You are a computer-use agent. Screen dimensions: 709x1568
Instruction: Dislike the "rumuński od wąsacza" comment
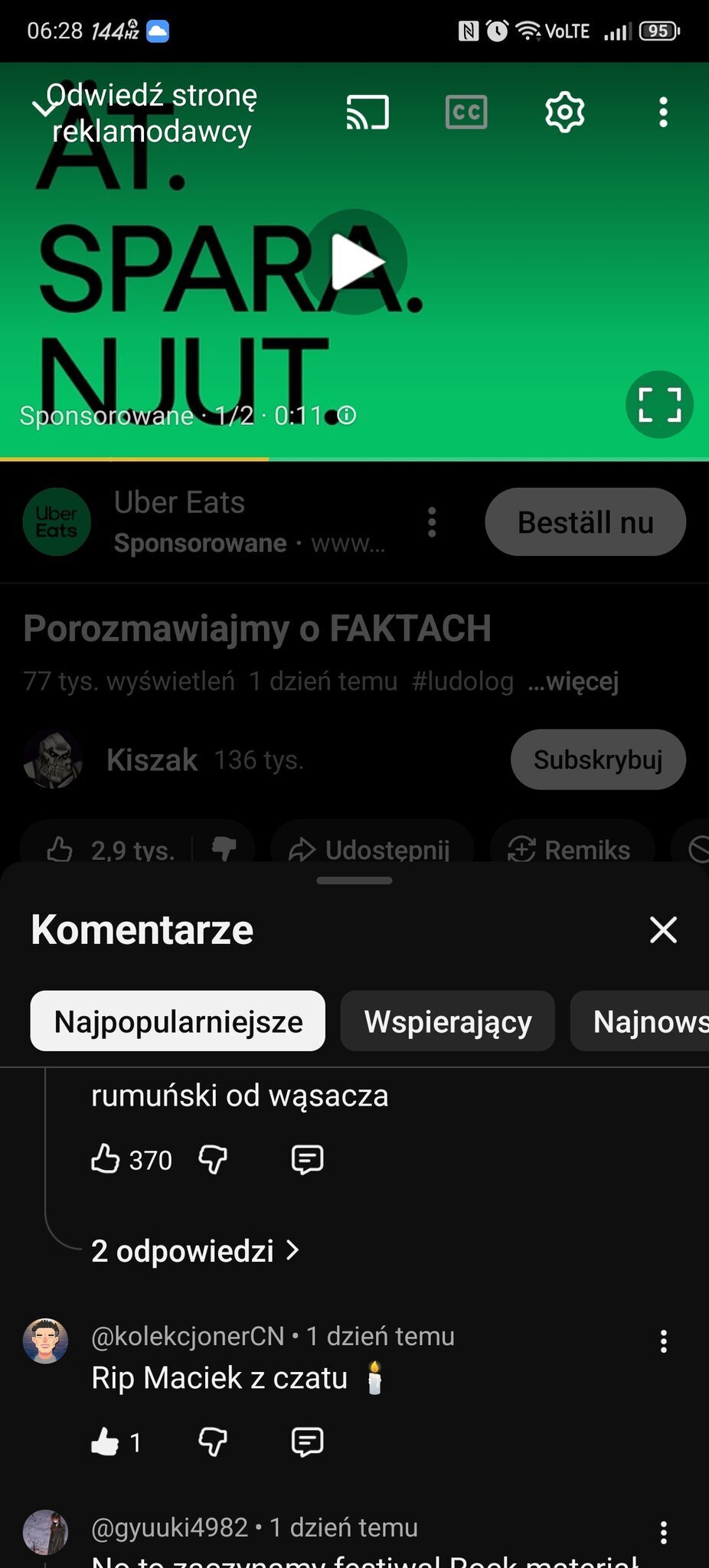tap(213, 1159)
